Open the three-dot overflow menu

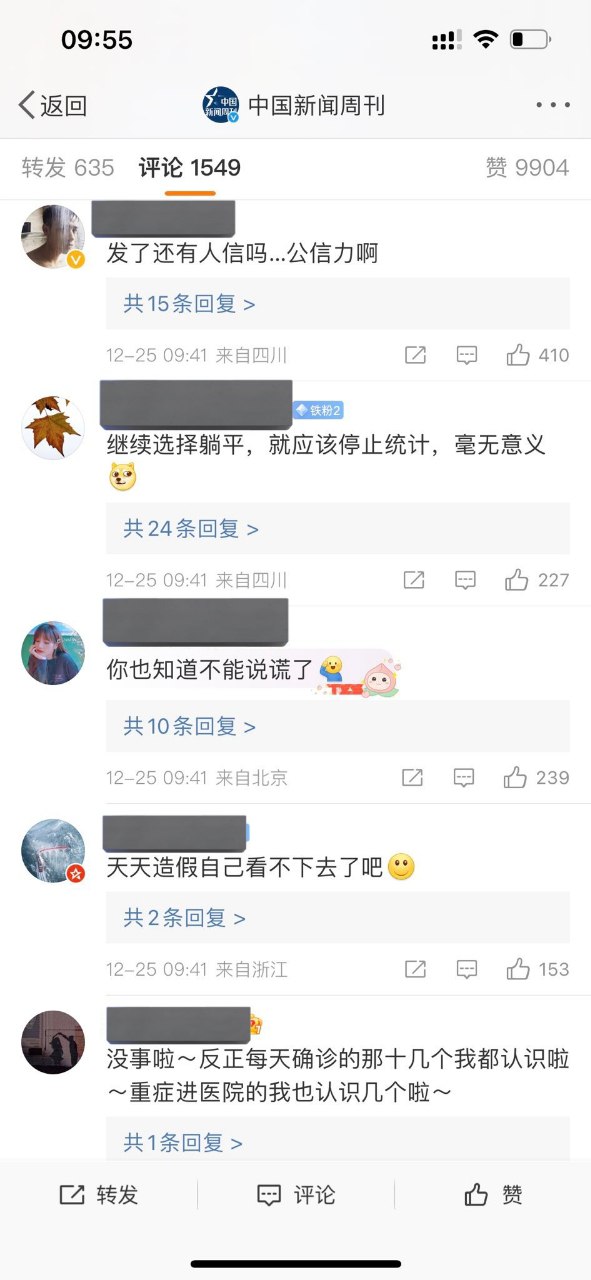click(552, 105)
